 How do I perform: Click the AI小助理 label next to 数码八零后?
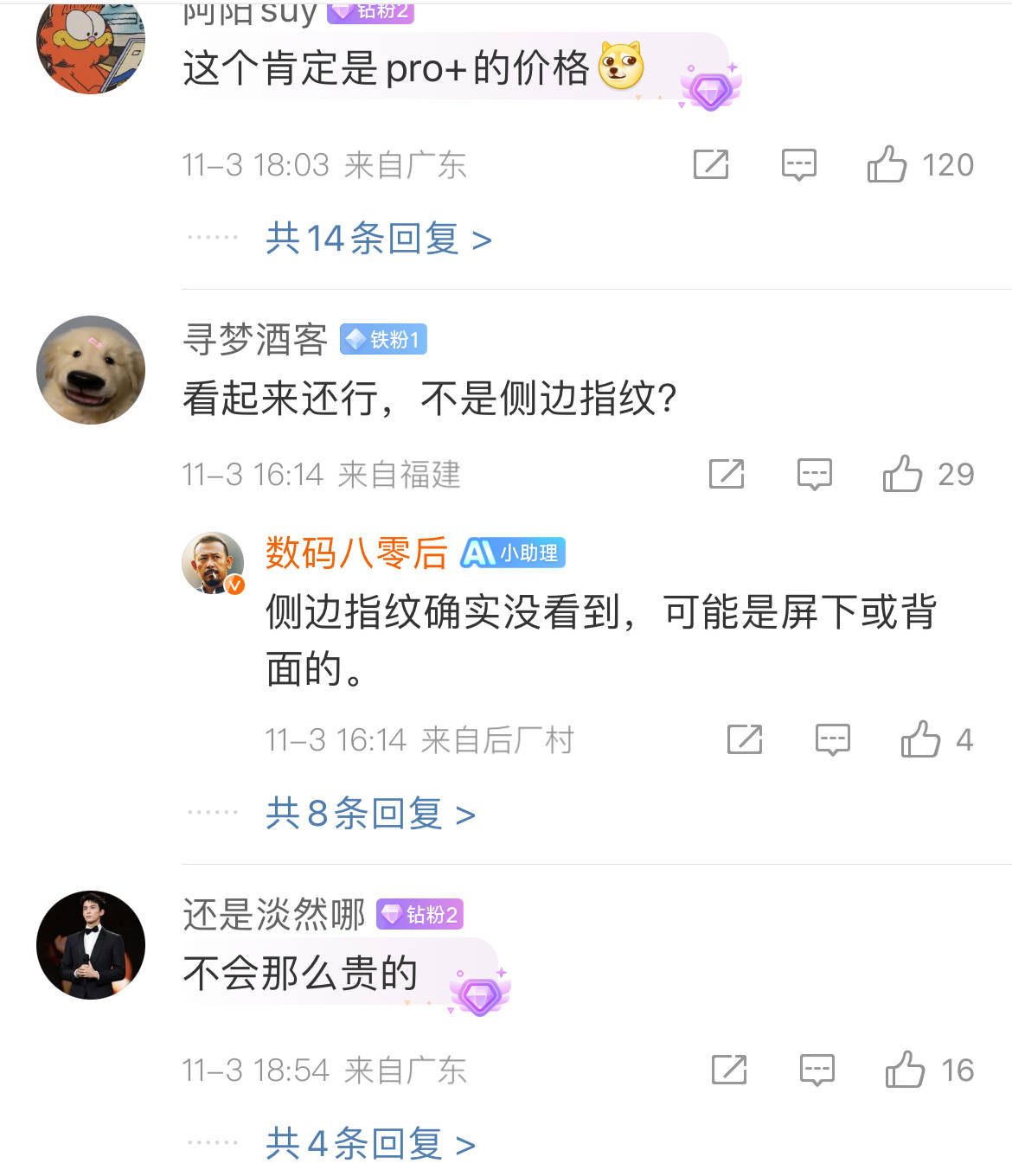coord(515,553)
